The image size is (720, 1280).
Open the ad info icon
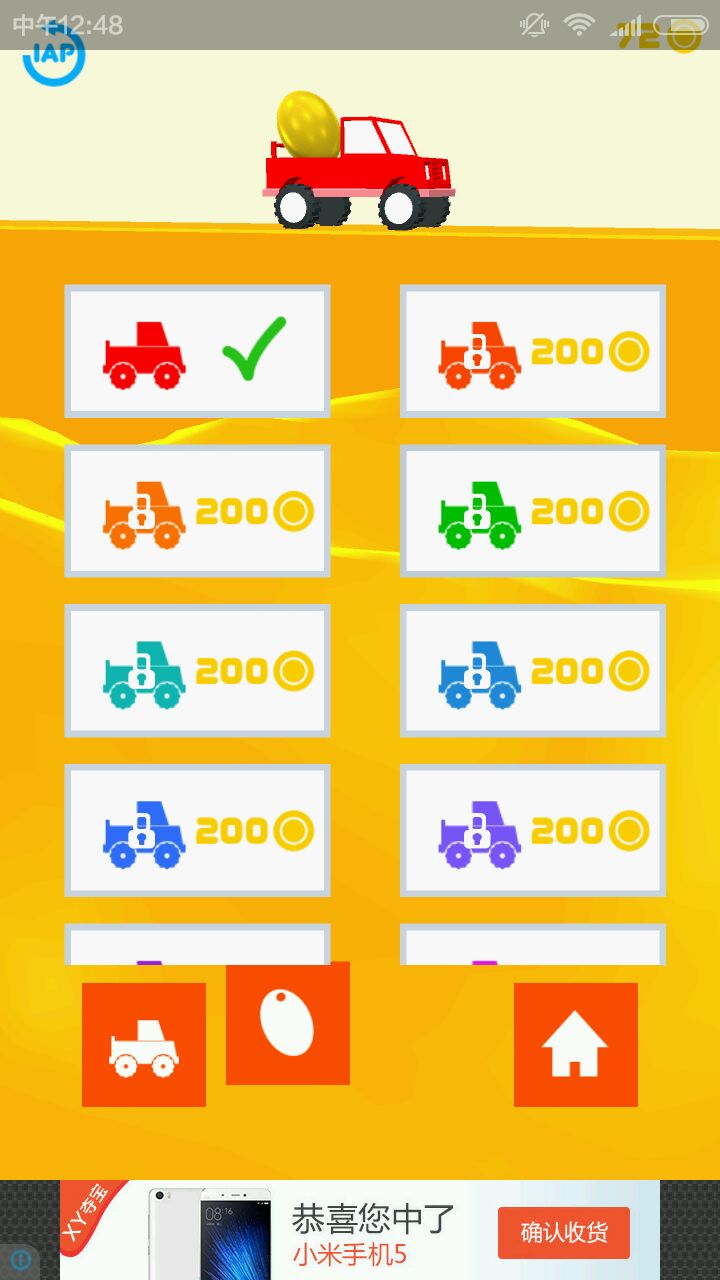[x=20, y=1260]
